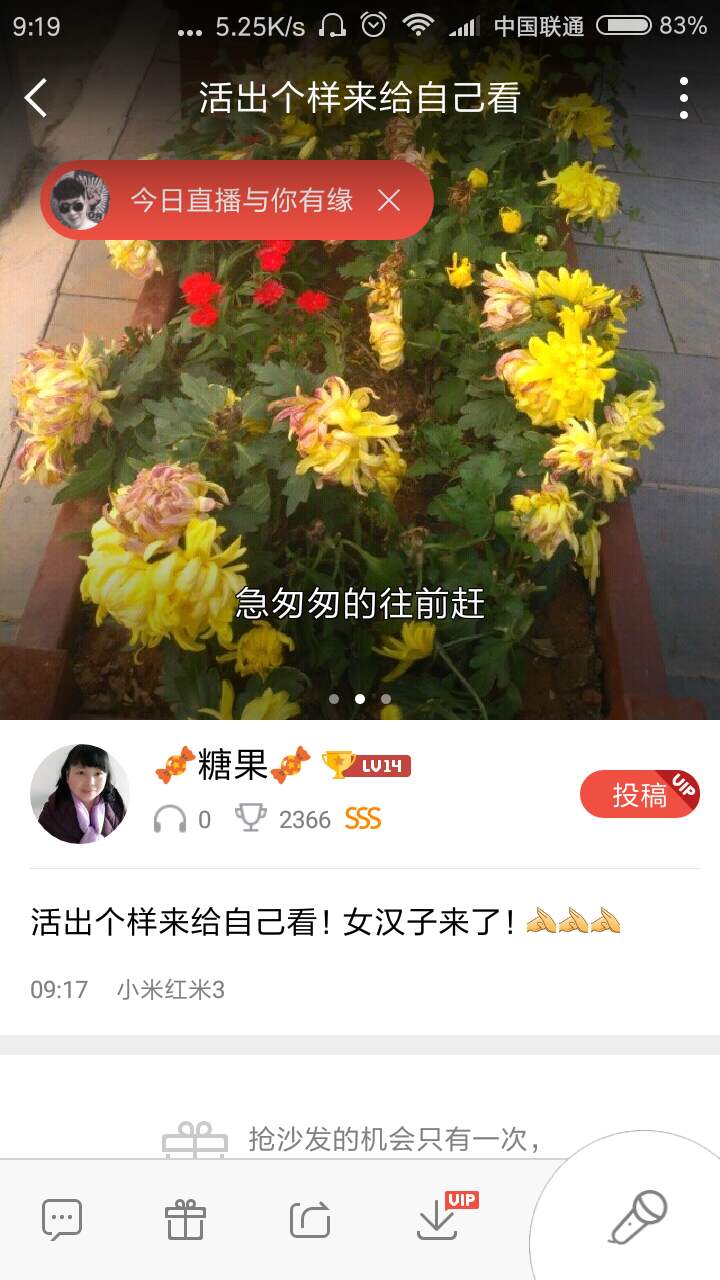Open the comment box icon
Image resolution: width=720 pixels, height=1280 pixels.
pos(62,1220)
